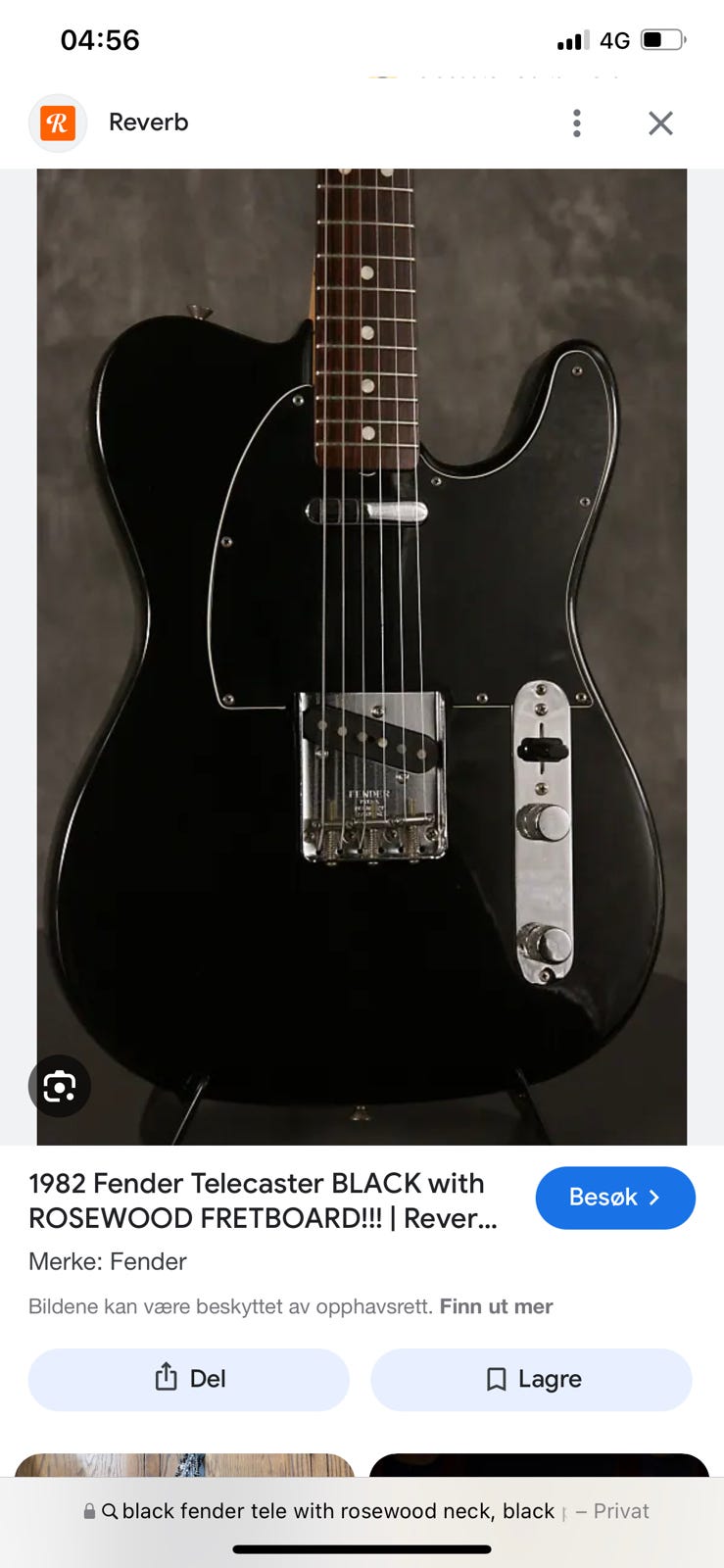724x1568 pixels.
Task: Search the image with Google Lens
Action: (x=60, y=1086)
